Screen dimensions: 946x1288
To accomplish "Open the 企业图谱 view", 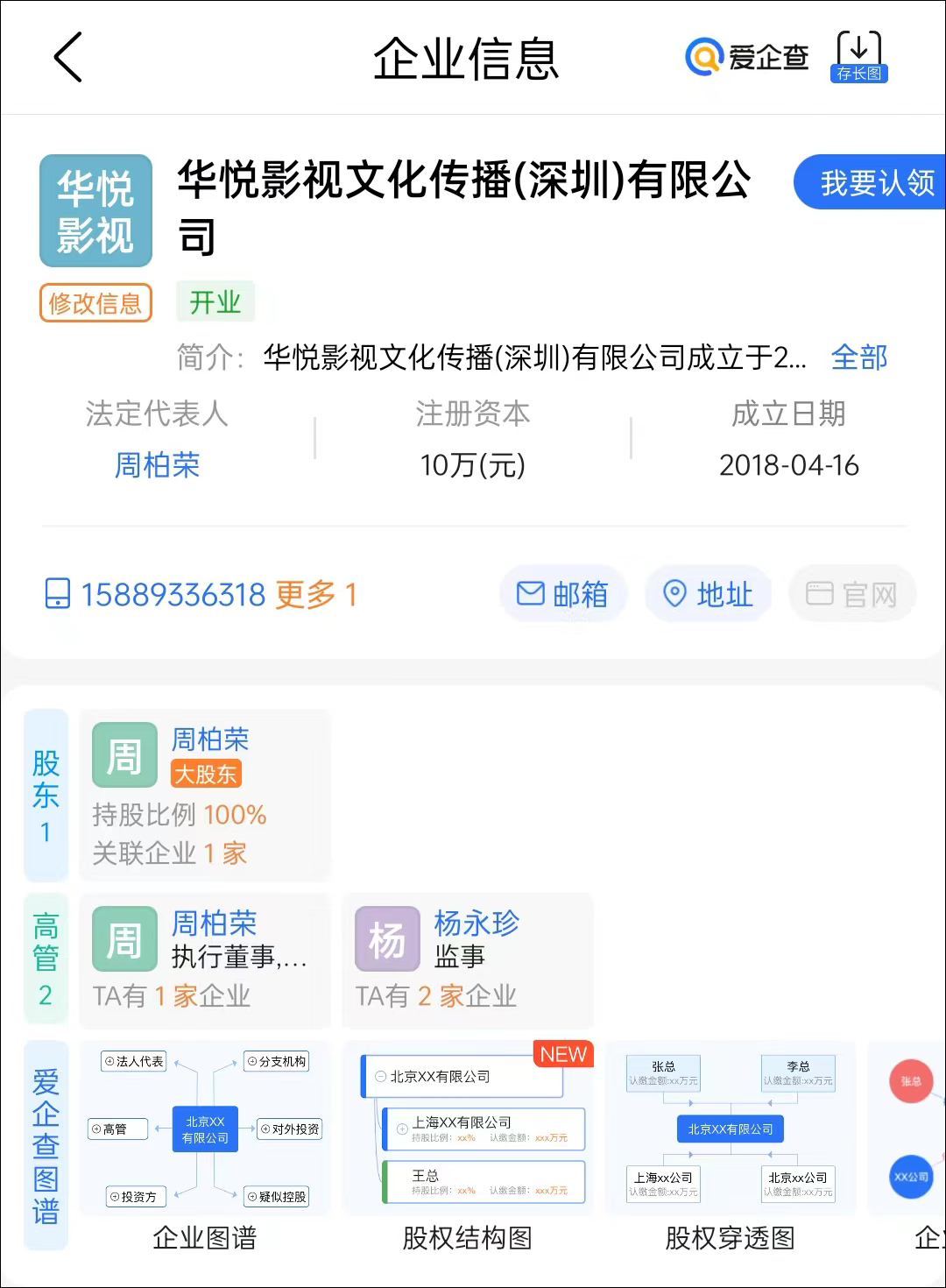I will (204, 1129).
